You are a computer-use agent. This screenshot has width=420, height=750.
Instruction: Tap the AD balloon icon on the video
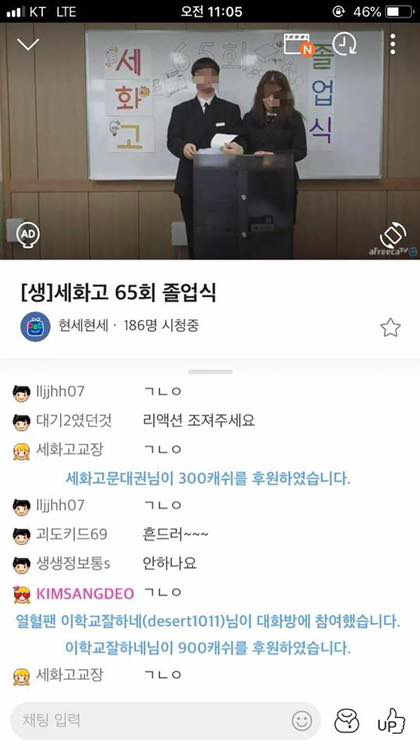[28, 234]
